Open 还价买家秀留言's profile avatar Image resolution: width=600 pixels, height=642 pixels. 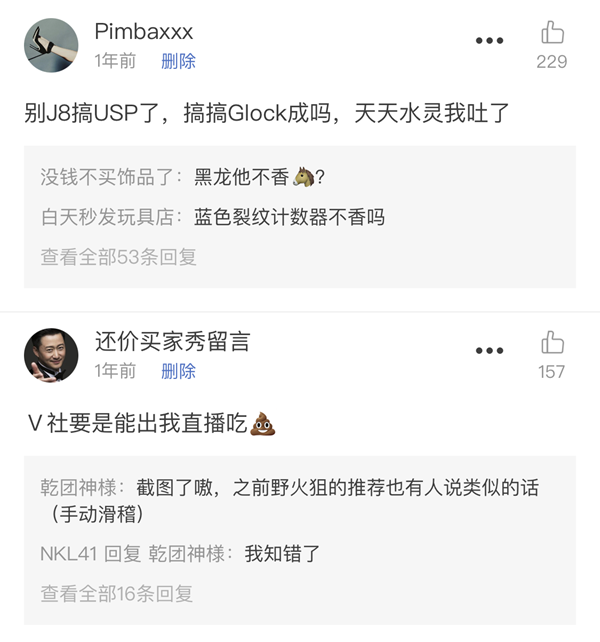tap(51, 355)
